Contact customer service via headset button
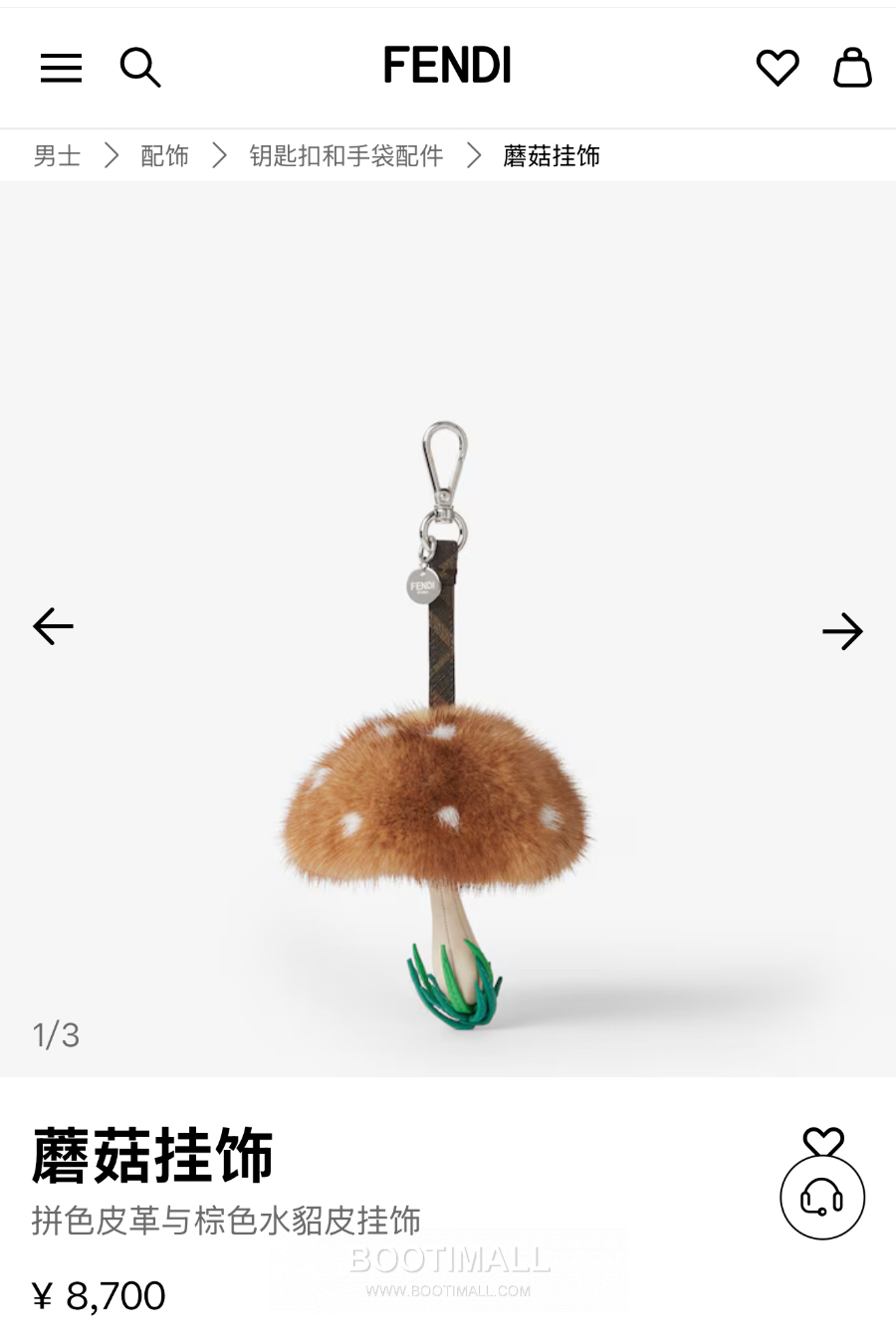The image size is (896, 1344). point(822,1198)
